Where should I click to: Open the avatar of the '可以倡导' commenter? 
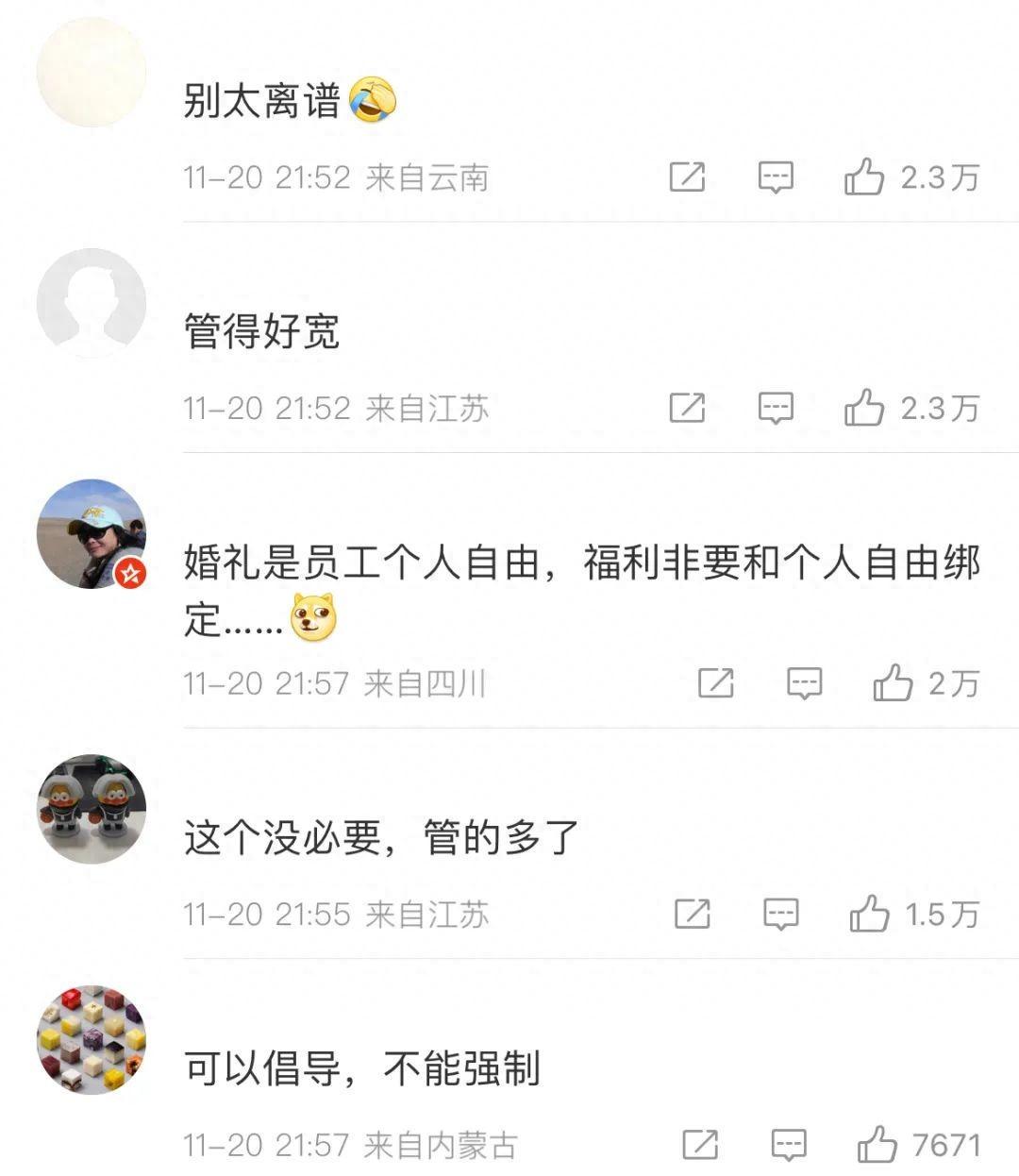point(92,1040)
